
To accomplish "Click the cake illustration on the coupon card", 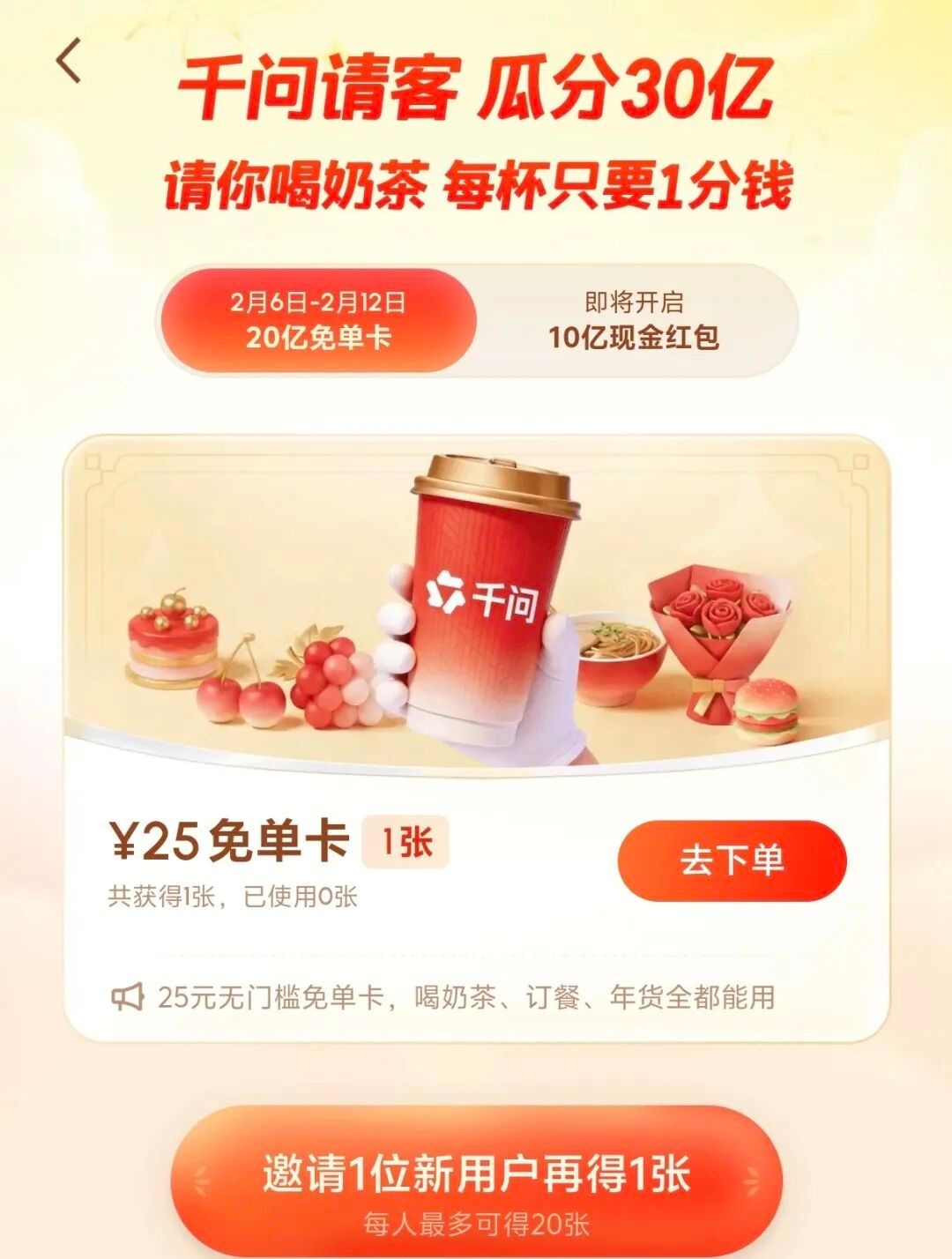I will pyautogui.click(x=170, y=641).
